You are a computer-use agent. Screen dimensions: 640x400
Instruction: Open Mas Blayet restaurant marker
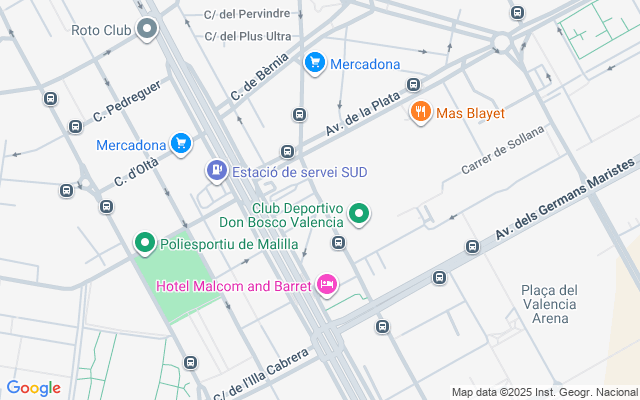[x=420, y=112]
